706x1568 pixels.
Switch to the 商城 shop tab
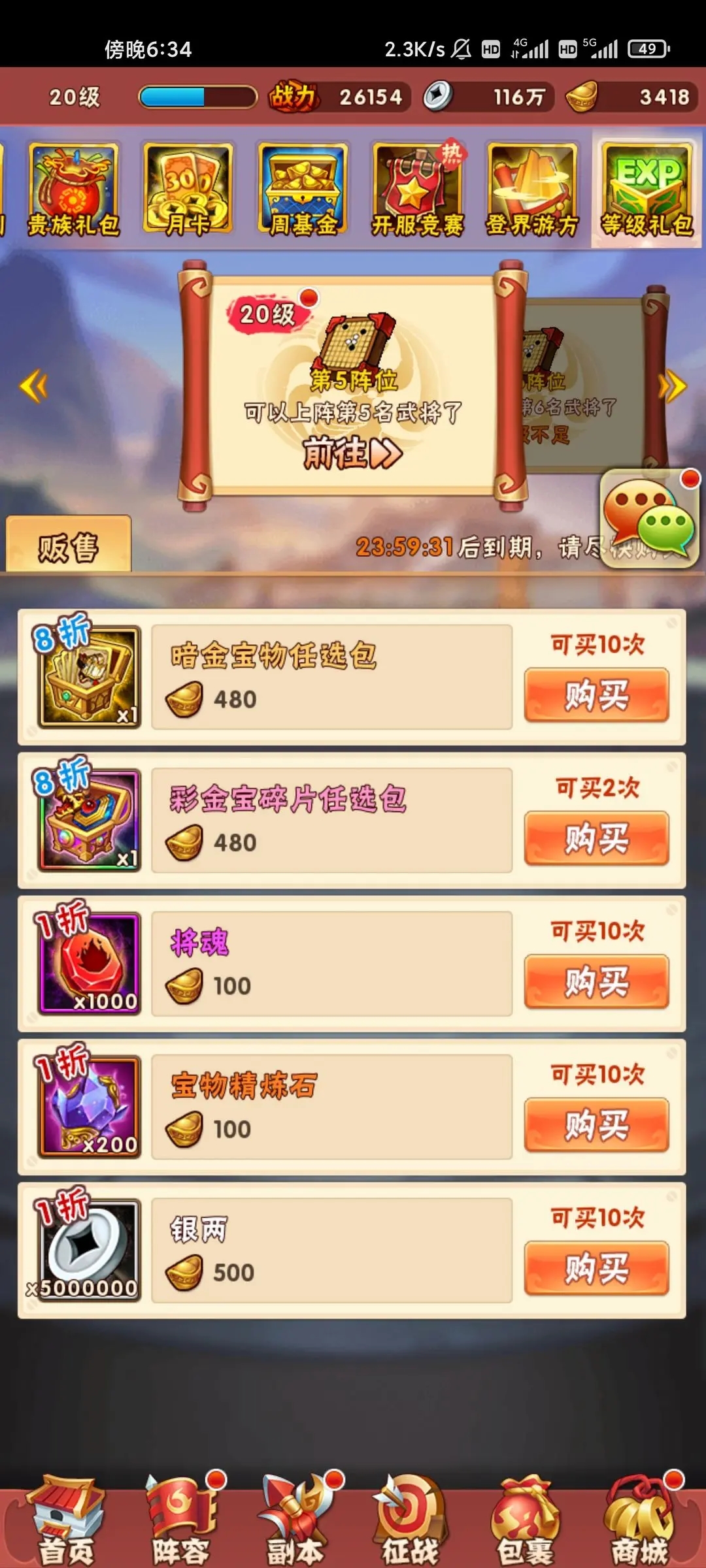point(639,1522)
